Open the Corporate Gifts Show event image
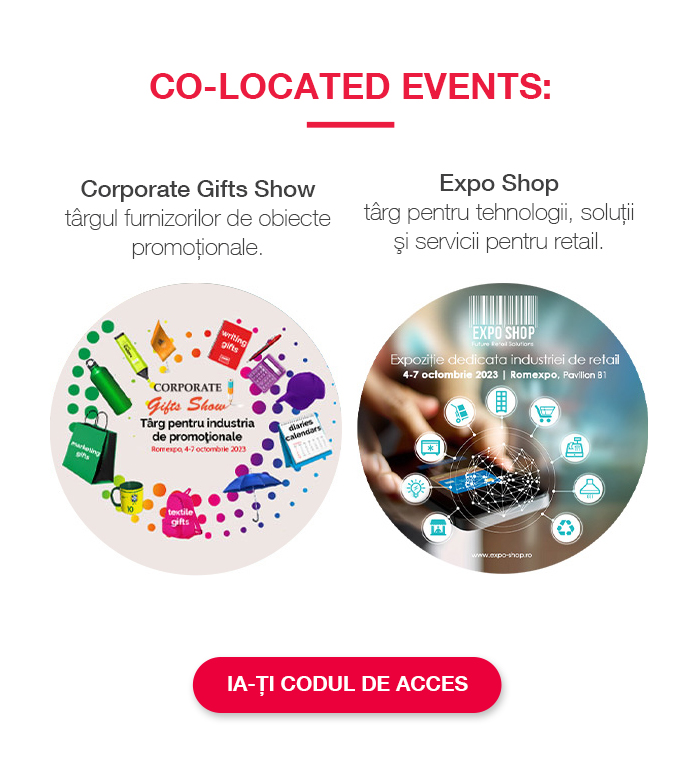This screenshot has width=700, height=779. point(197,429)
